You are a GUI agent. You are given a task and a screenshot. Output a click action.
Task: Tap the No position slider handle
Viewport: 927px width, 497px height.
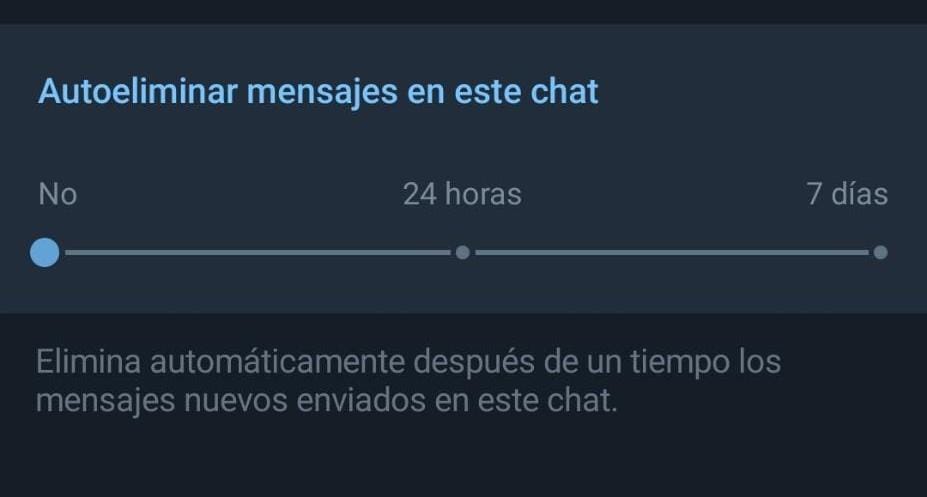[x=45, y=252]
